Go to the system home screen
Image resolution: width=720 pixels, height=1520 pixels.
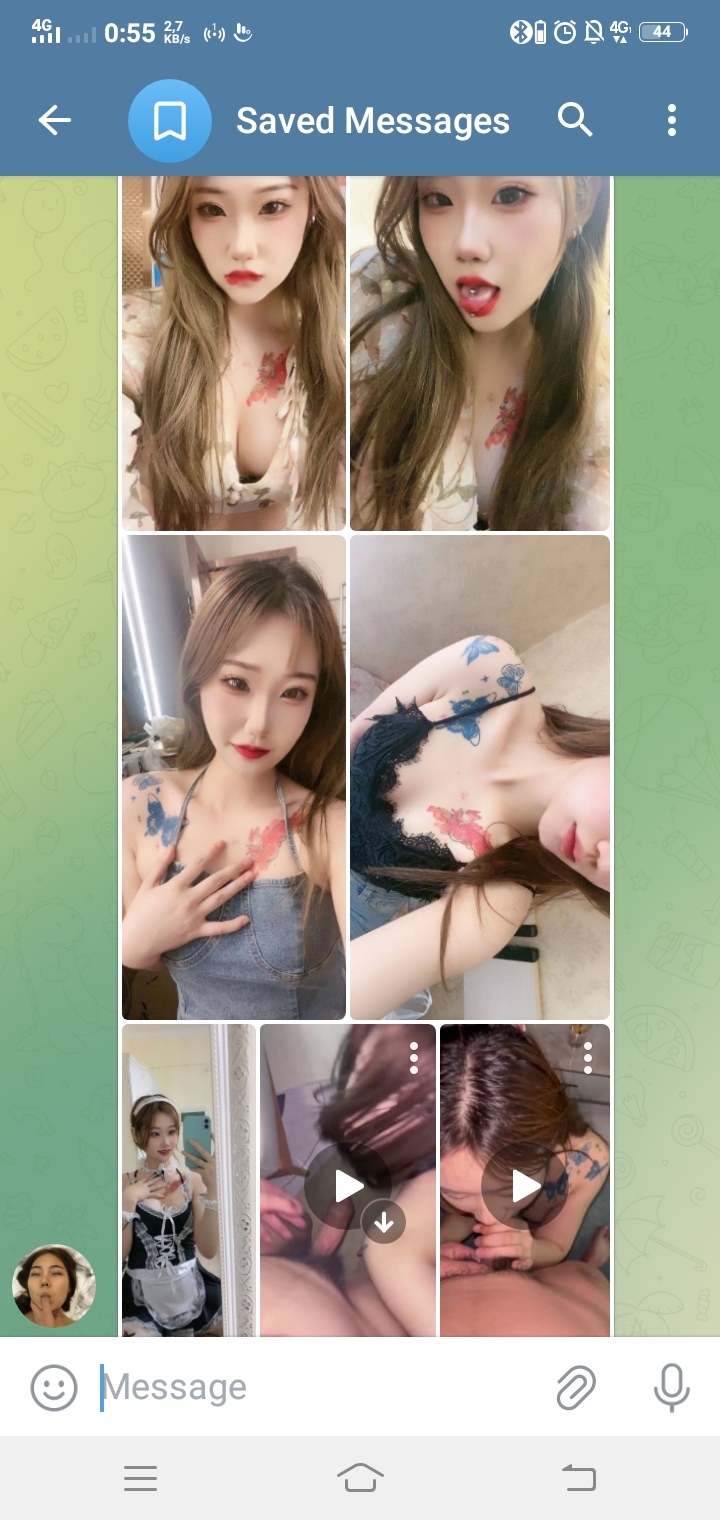click(x=360, y=1477)
